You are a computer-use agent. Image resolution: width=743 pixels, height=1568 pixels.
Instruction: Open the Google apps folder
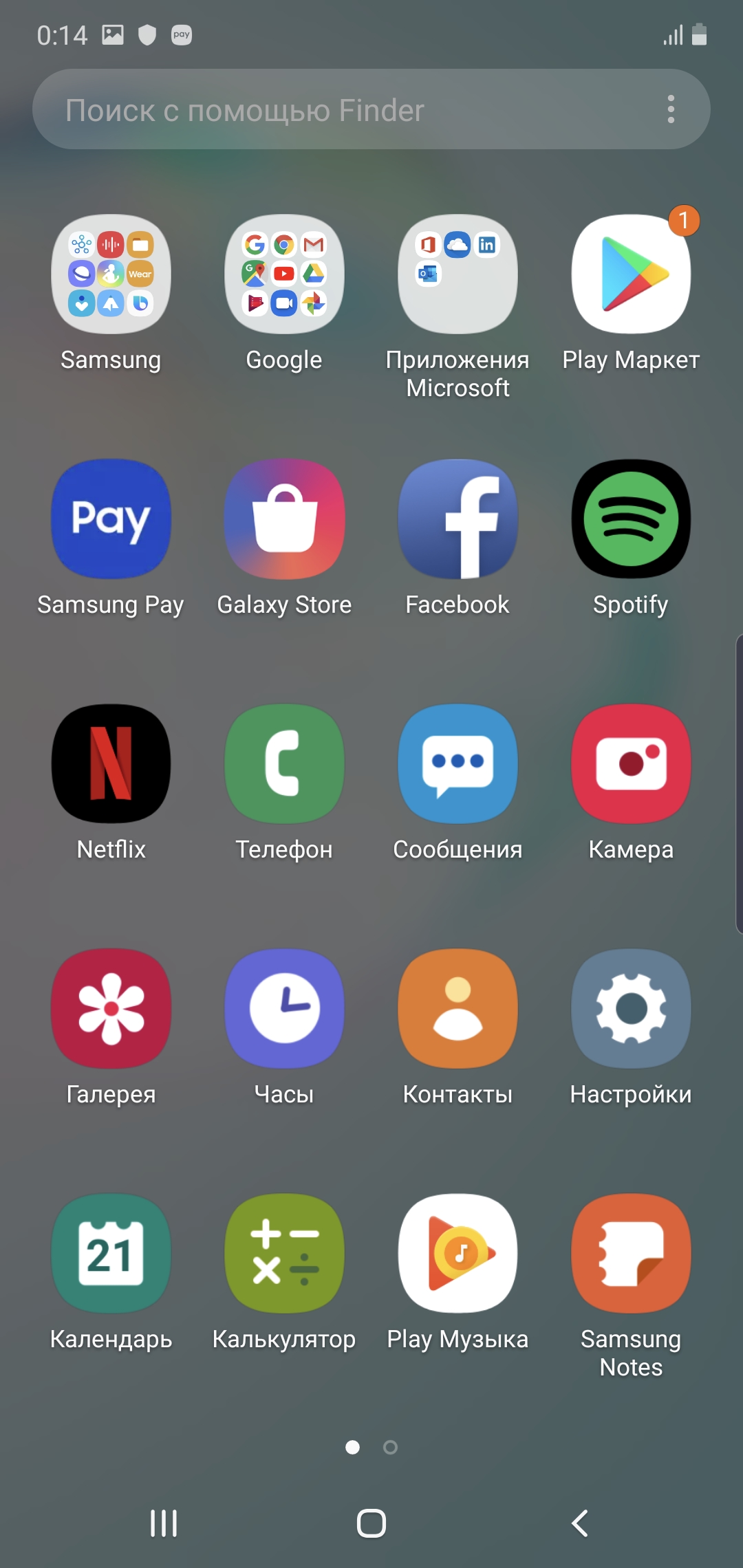tap(284, 274)
